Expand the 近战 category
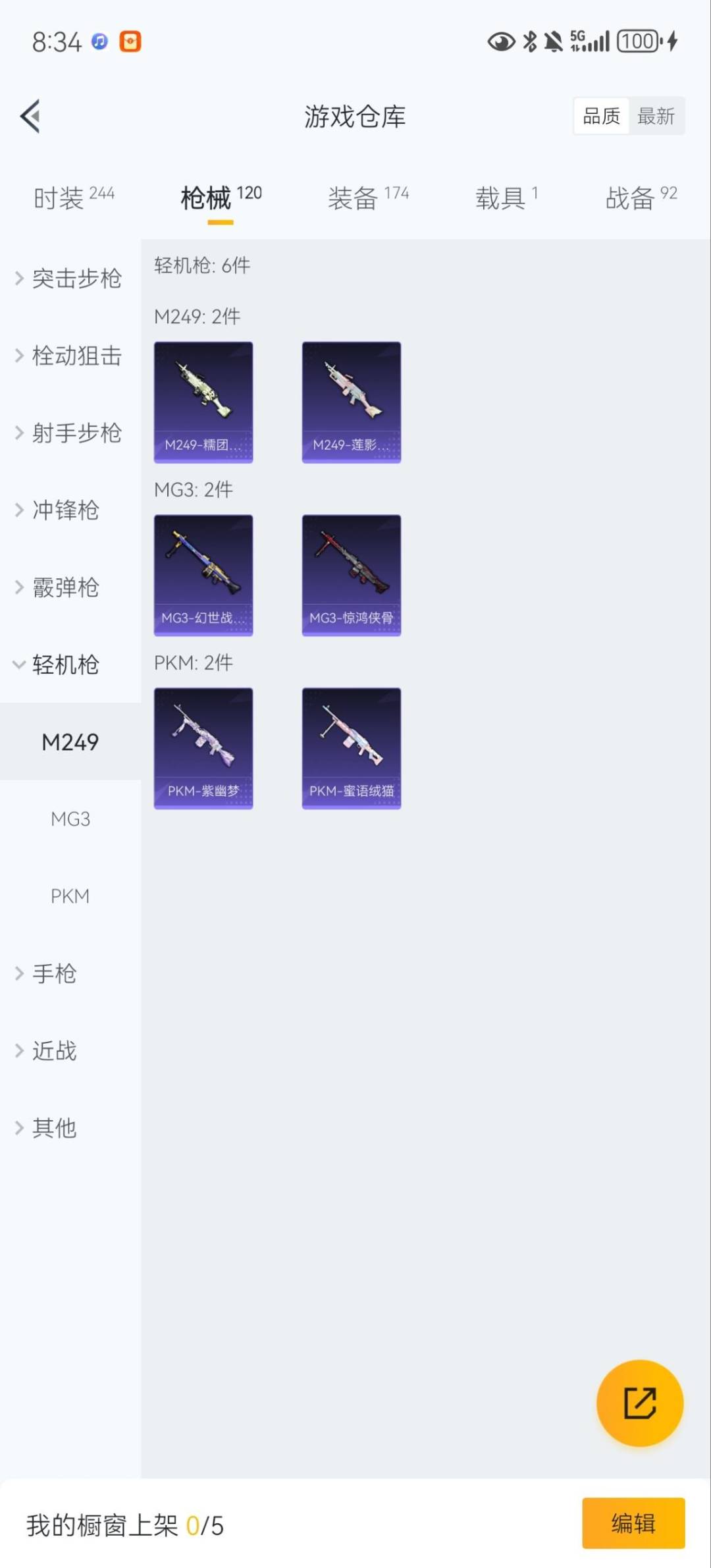The height and width of the screenshot is (1568, 711). point(53,1051)
